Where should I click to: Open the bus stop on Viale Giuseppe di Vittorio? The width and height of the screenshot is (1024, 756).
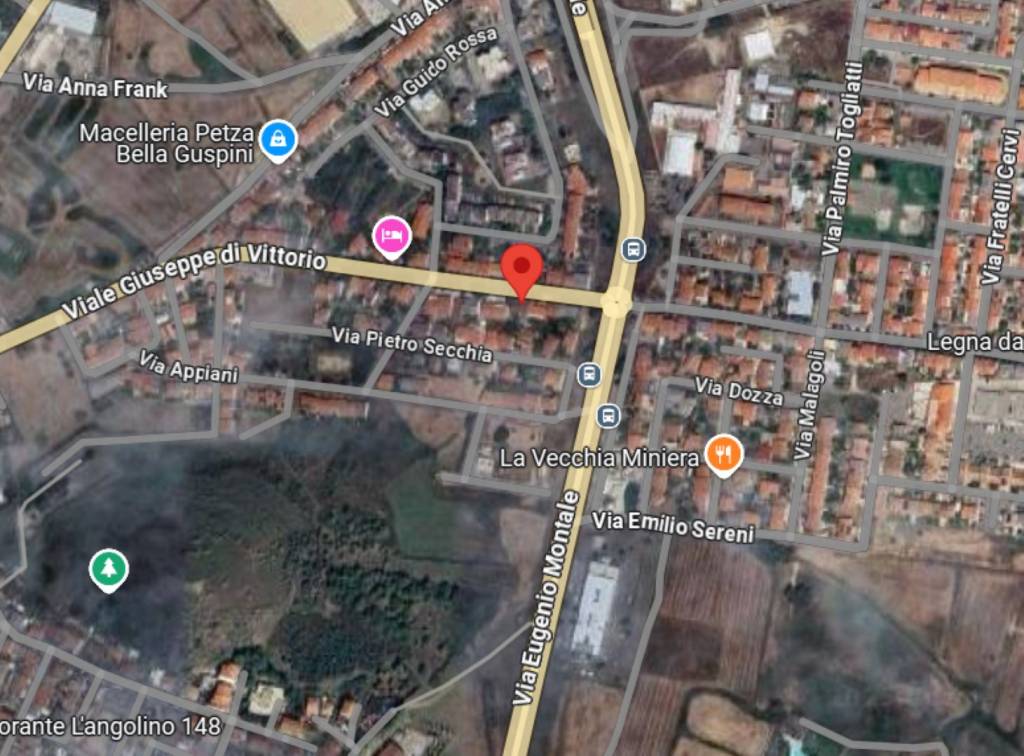pyautogui.click(x=632, y=249)
